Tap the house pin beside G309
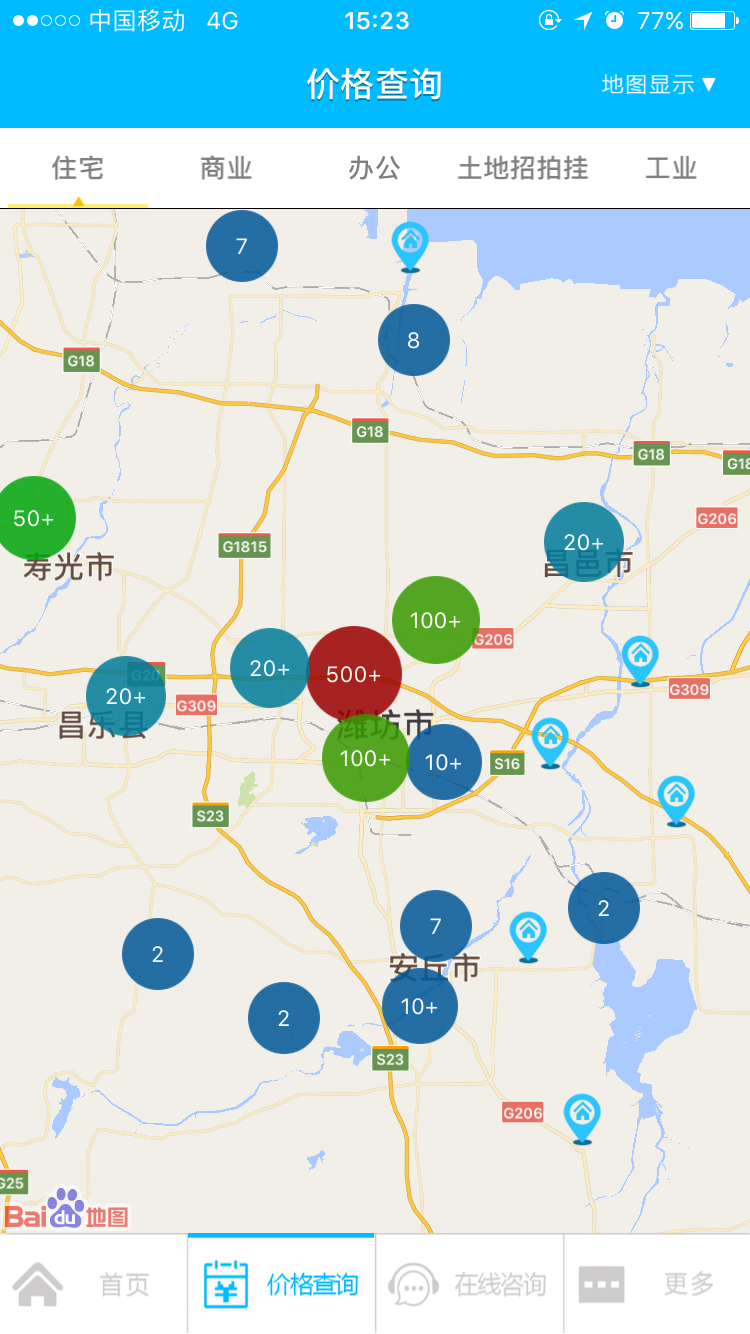750x1334 pixels. pos(640,658)
